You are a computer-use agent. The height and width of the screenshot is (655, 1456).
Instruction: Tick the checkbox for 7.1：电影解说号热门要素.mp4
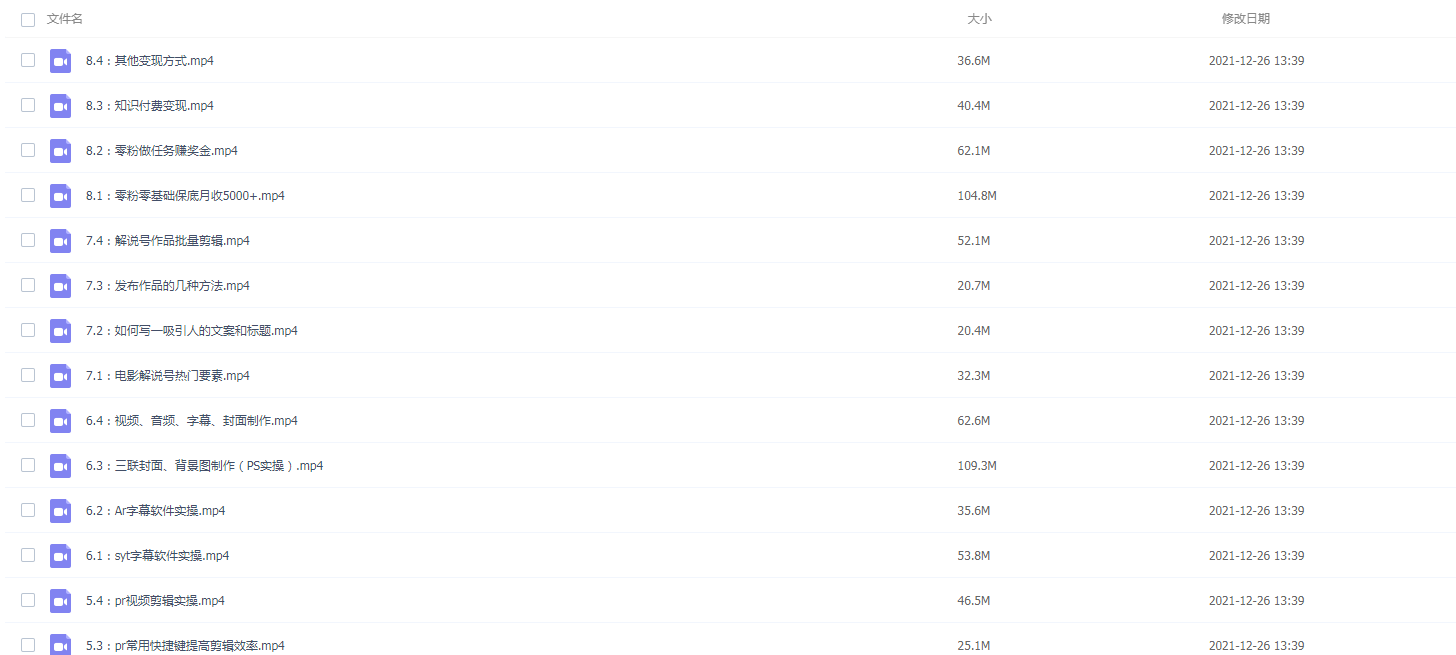point(28,375)
